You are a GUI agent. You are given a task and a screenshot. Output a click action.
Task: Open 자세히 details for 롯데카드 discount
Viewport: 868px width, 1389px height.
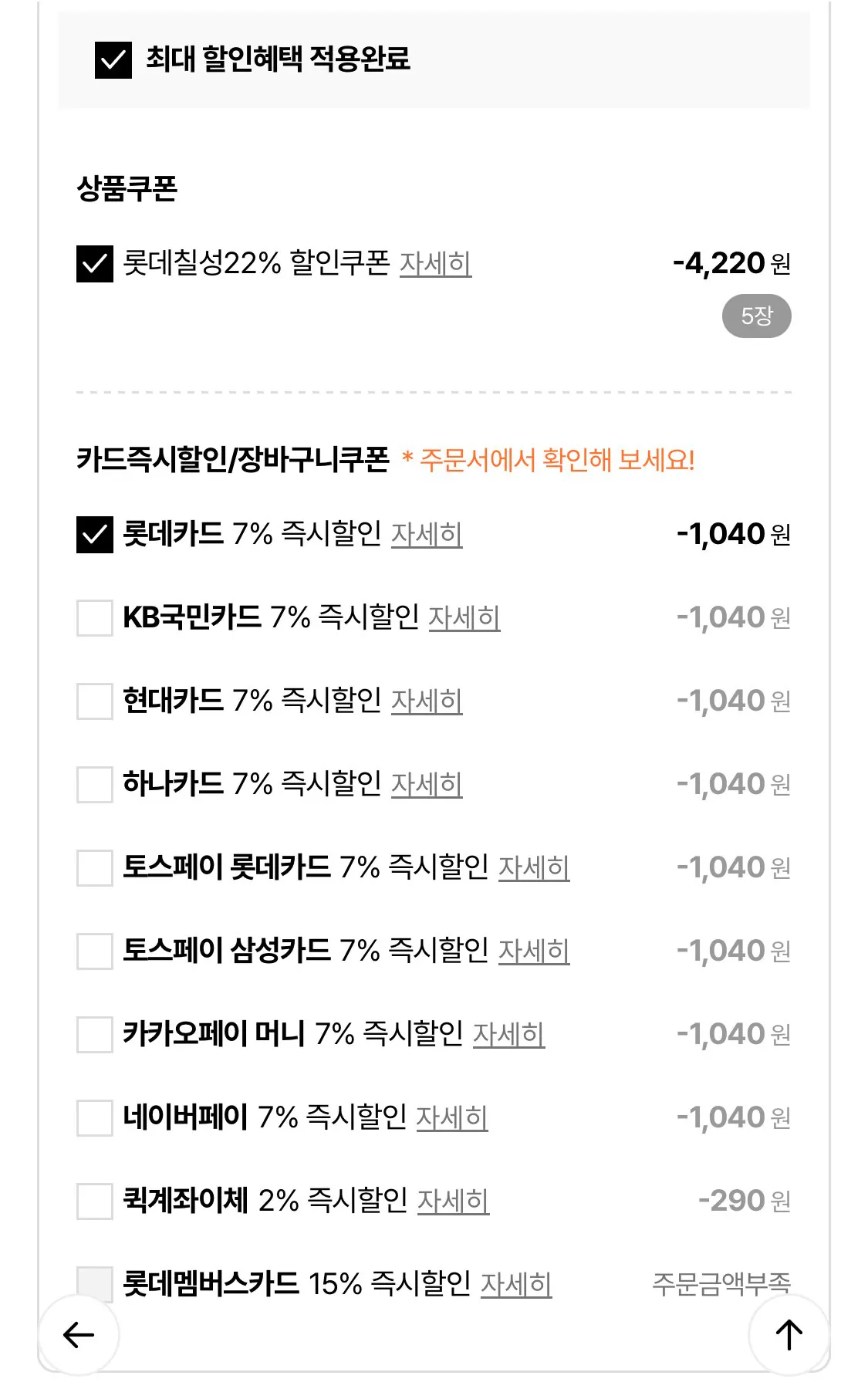(x=427, y=532)
